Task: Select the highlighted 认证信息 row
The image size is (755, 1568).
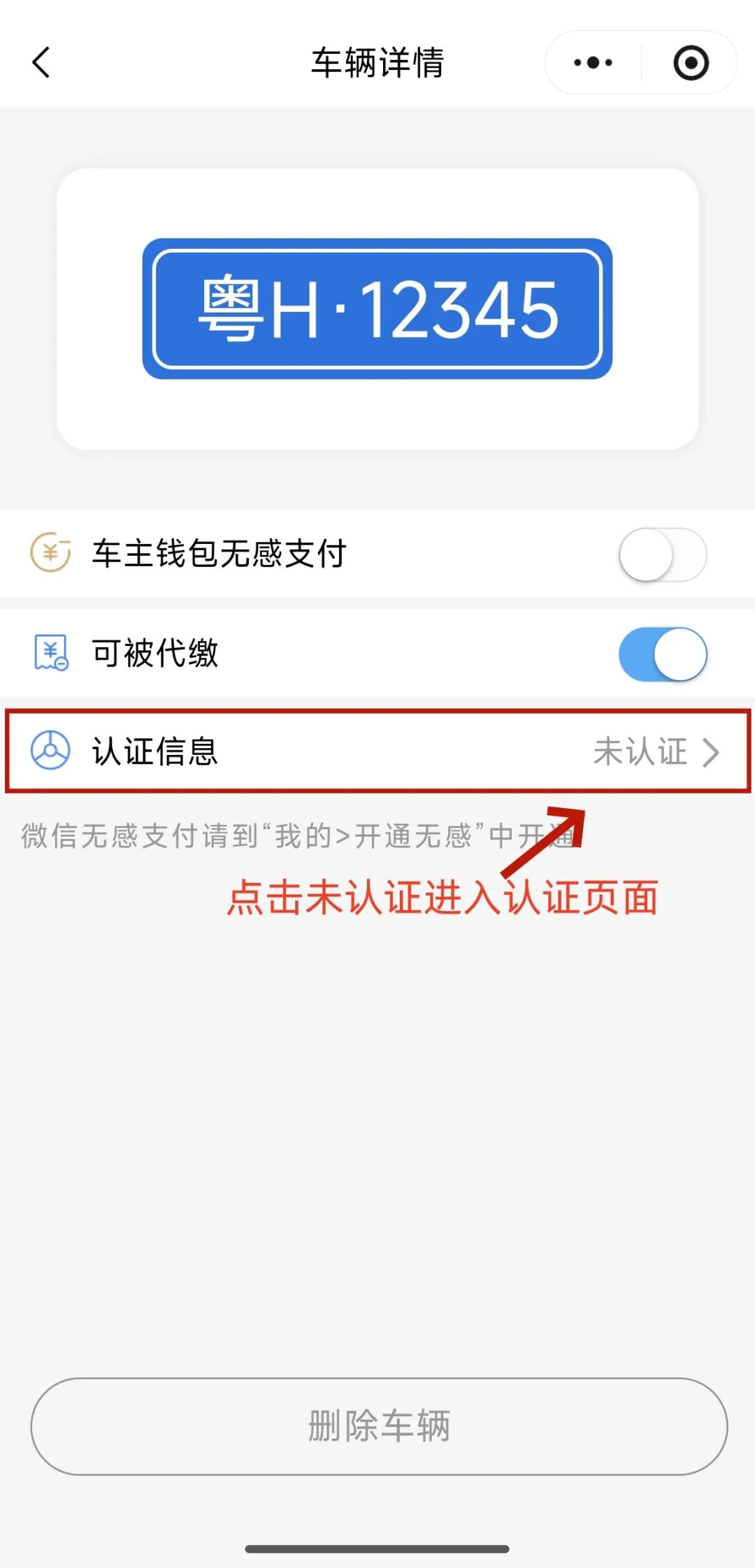Action: click(x=377, y=753)
